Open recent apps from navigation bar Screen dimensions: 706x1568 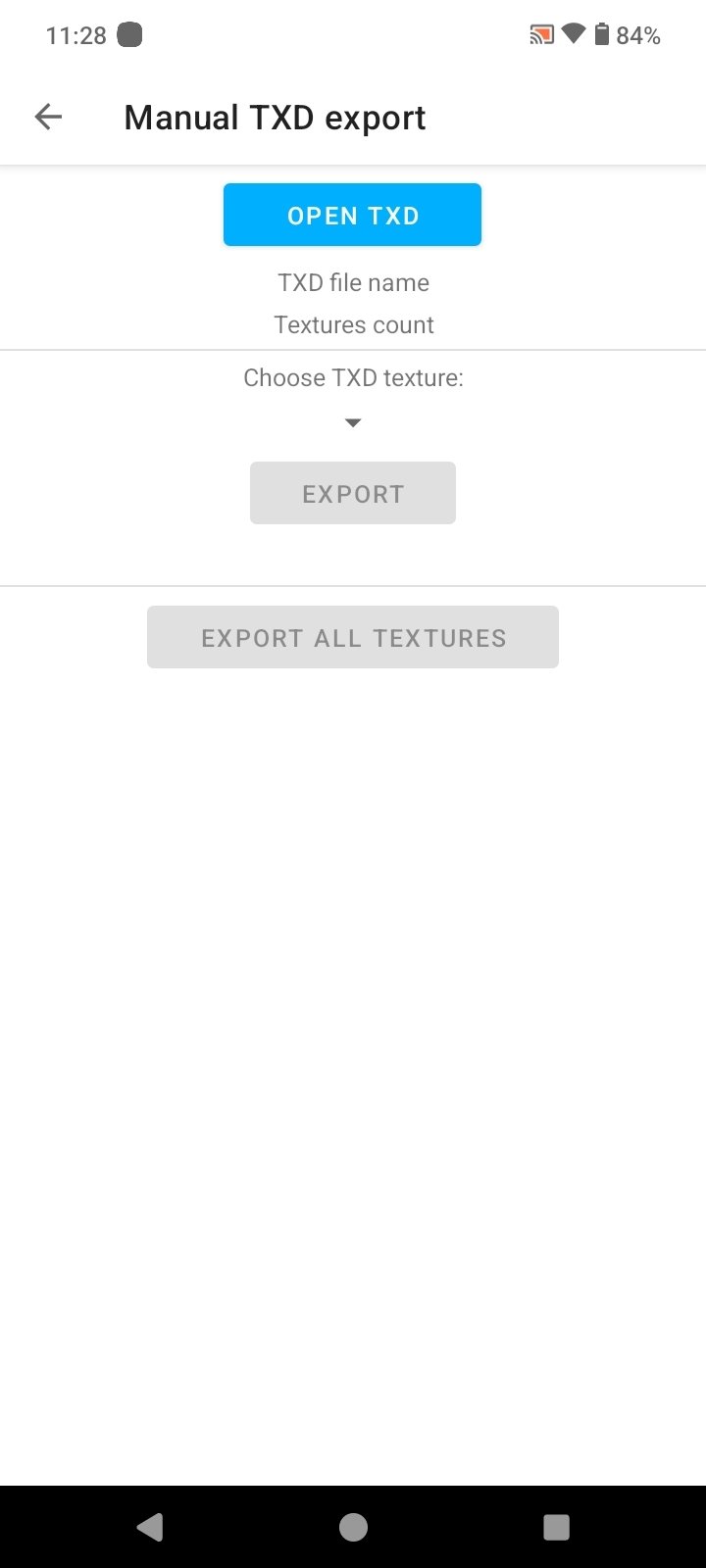pyautogui.click(x=556, y=1527)
